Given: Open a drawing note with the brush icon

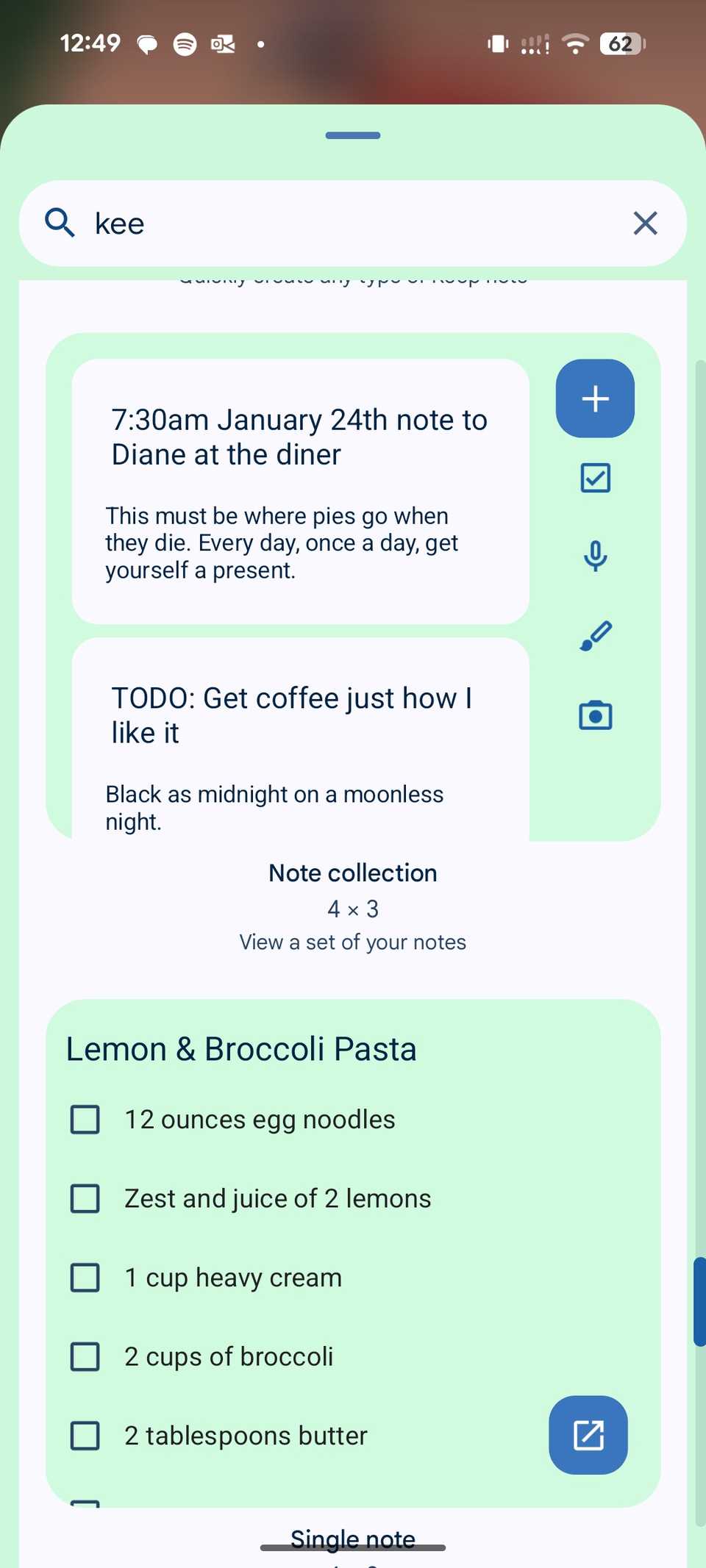Looking at the screenshot, I should pyautogui.click(x=595, y=634).
